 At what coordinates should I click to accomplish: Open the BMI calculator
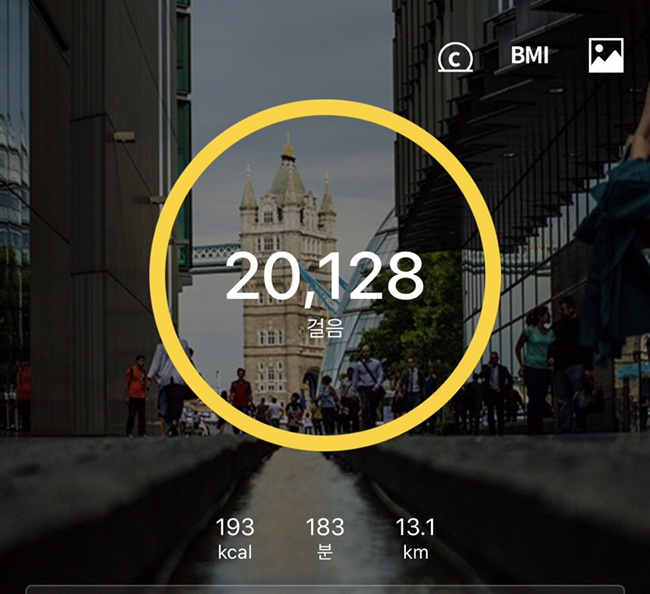[530, 56]
